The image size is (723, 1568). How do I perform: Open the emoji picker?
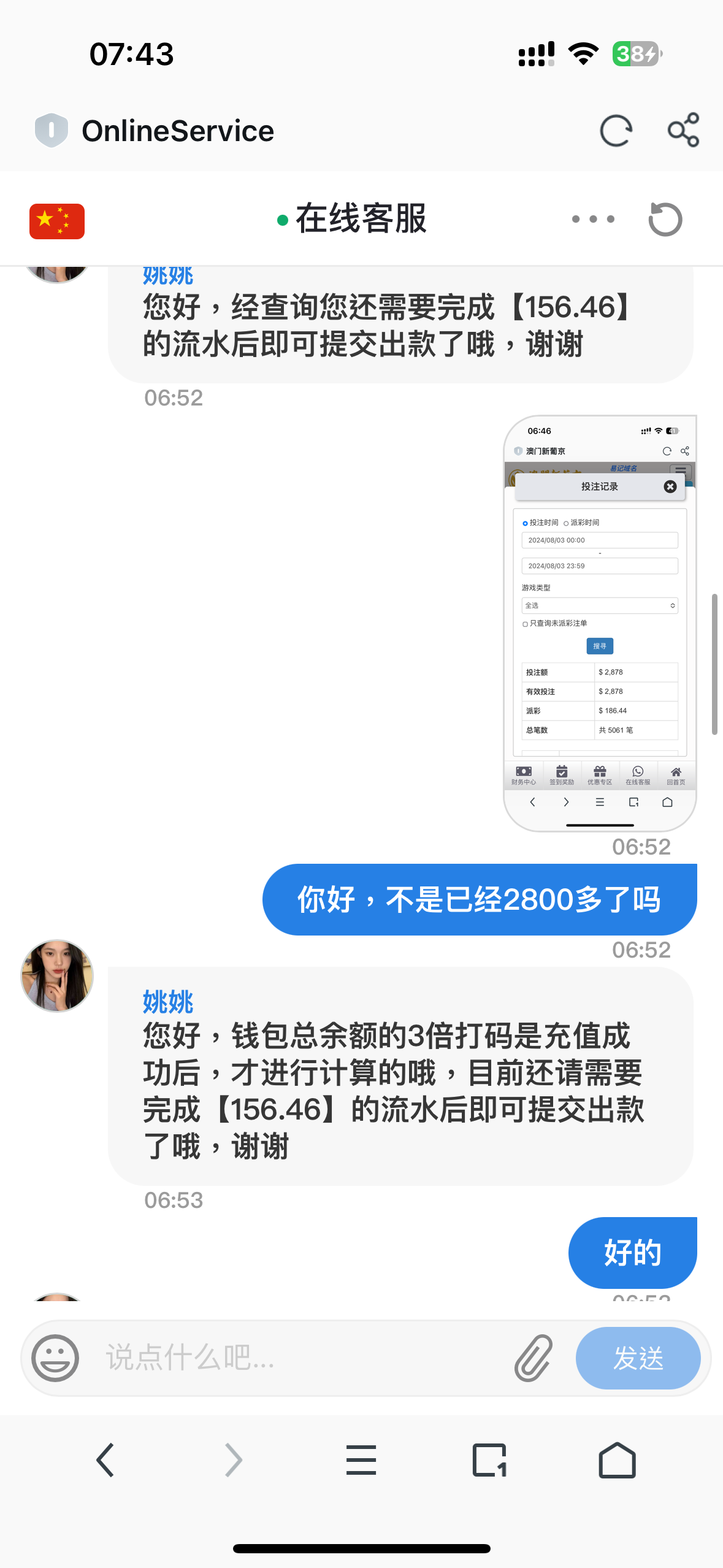55,1358
